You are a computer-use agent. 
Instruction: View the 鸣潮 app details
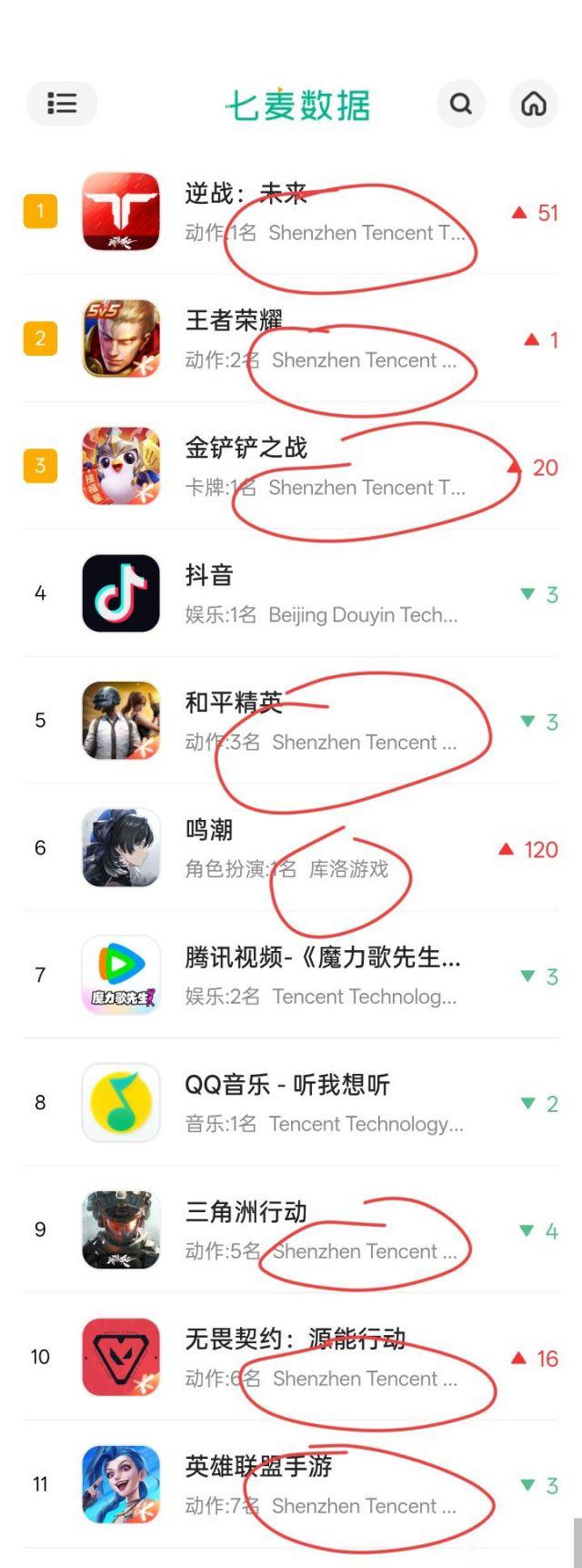pos(209,830)
